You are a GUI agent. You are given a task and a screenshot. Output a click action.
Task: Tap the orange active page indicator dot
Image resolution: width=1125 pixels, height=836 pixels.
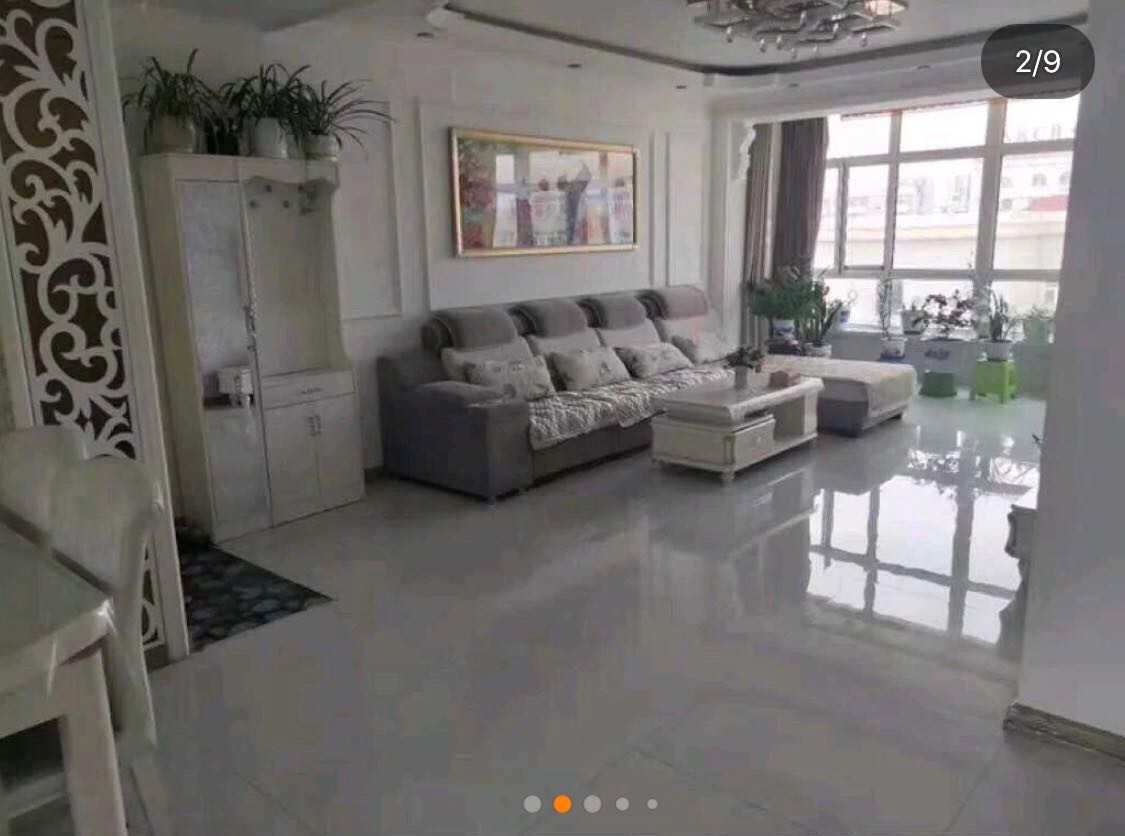[562, 803]
